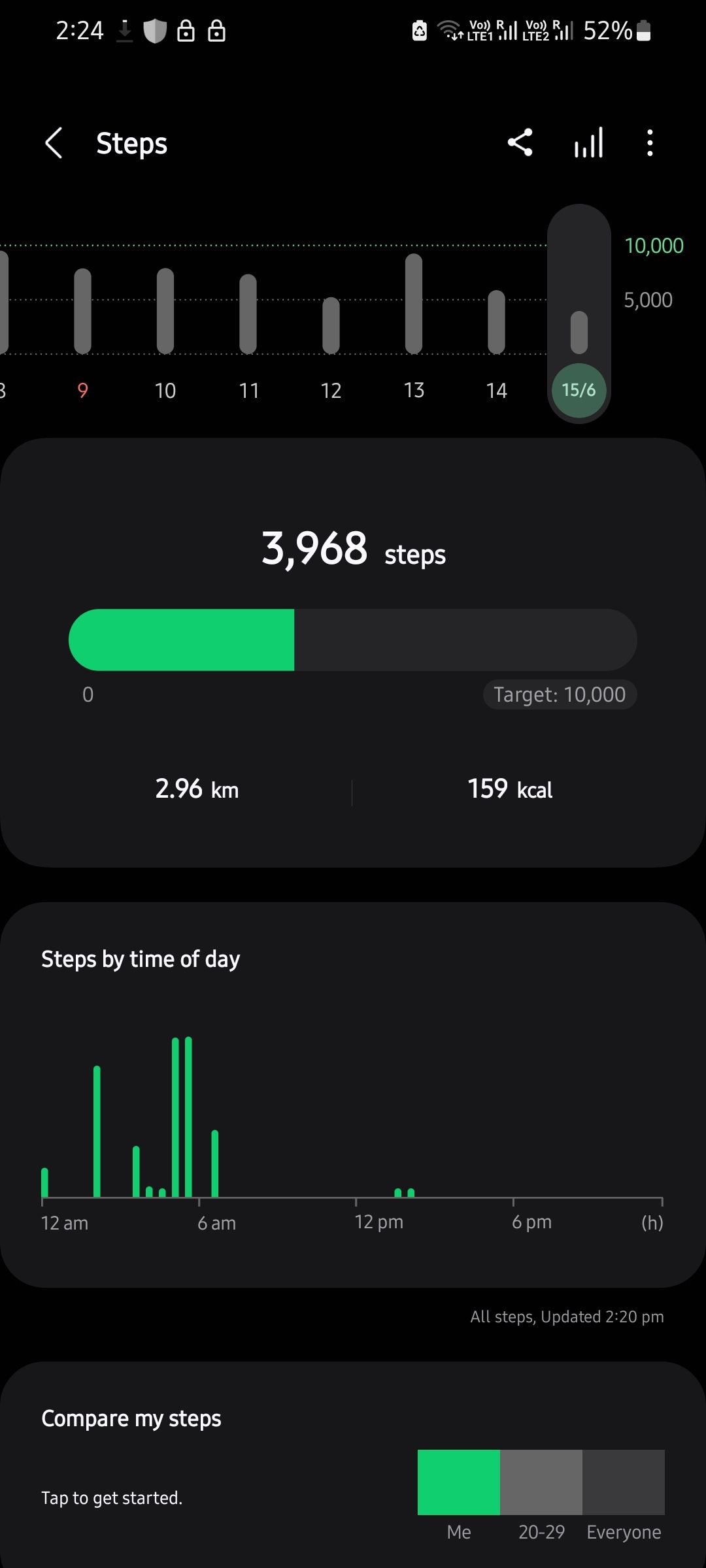Select the Me comparison bar
The height and width of the screenshot is (1568, 706).
[460, 1482]
